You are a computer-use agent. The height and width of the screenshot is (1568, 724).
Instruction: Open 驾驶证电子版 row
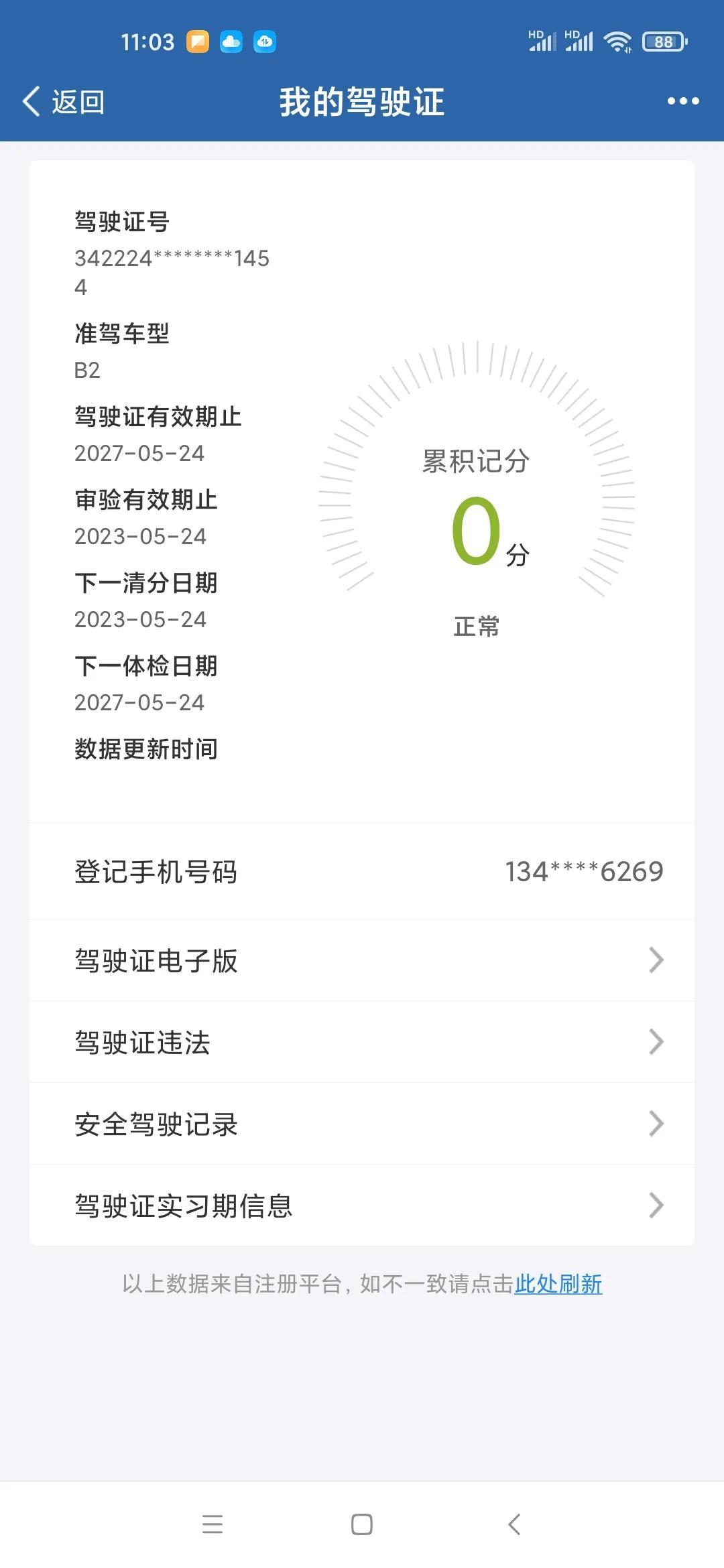coord(362,960)
